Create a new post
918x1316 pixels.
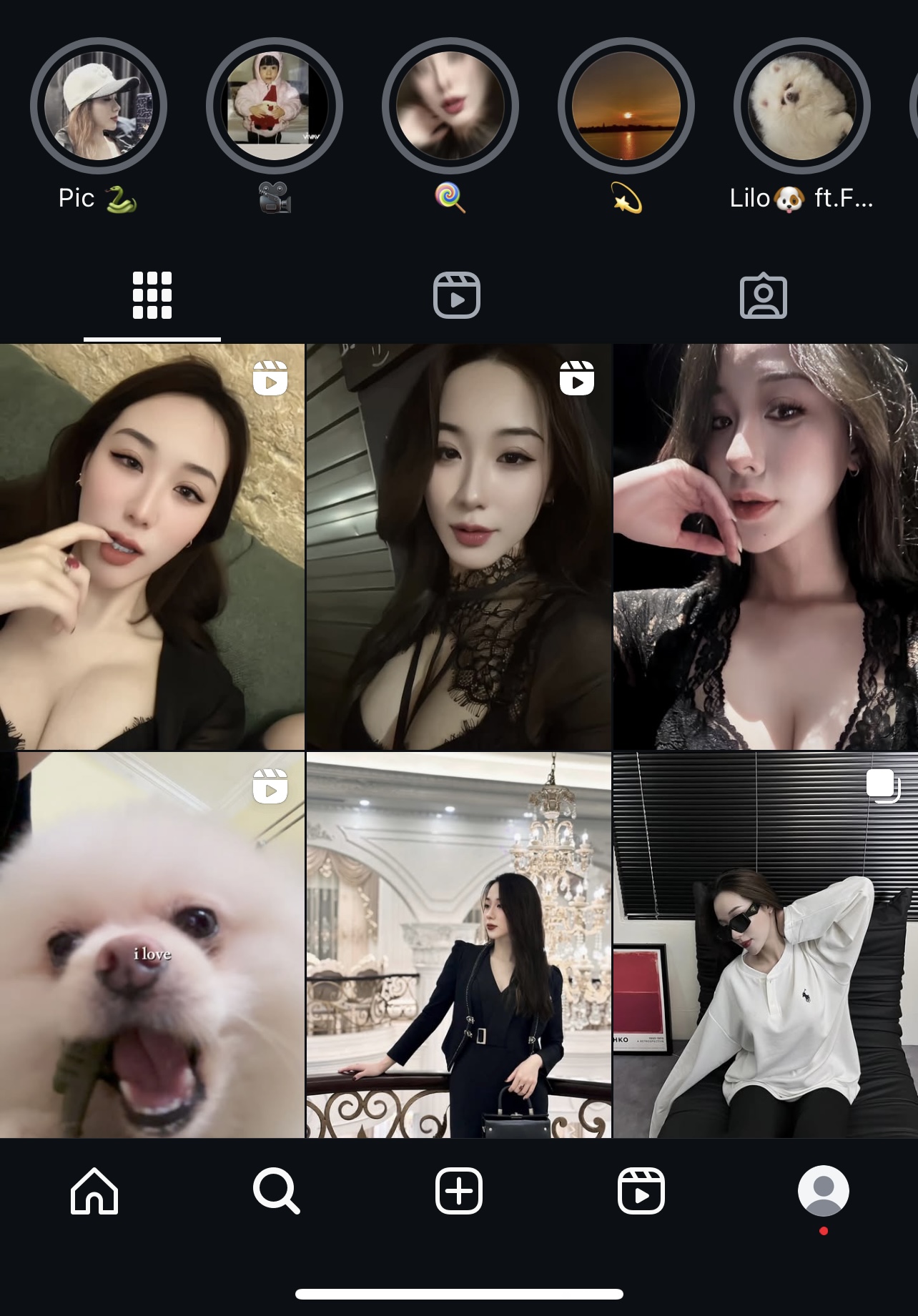tap(459, 1191)
